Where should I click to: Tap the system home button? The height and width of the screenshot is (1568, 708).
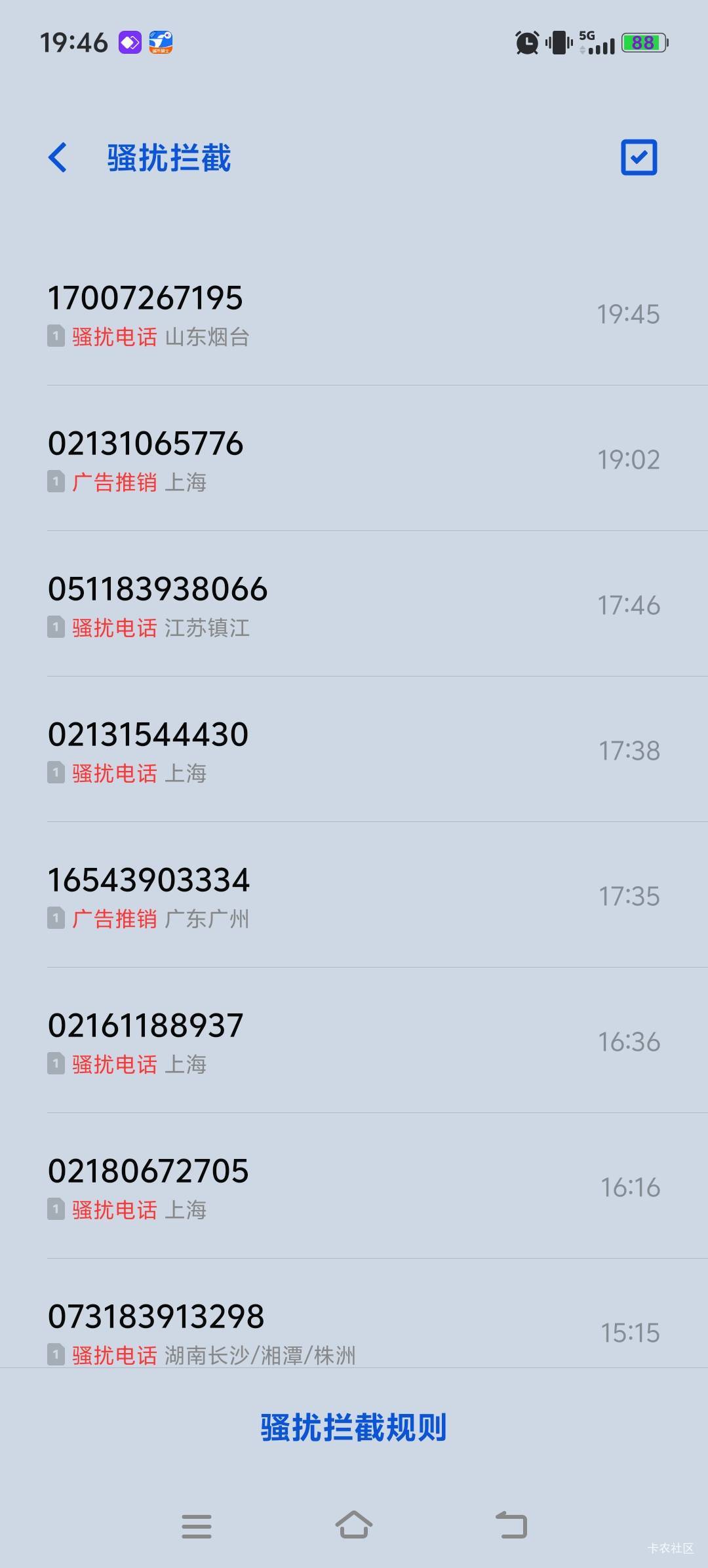pos(354,1525)
